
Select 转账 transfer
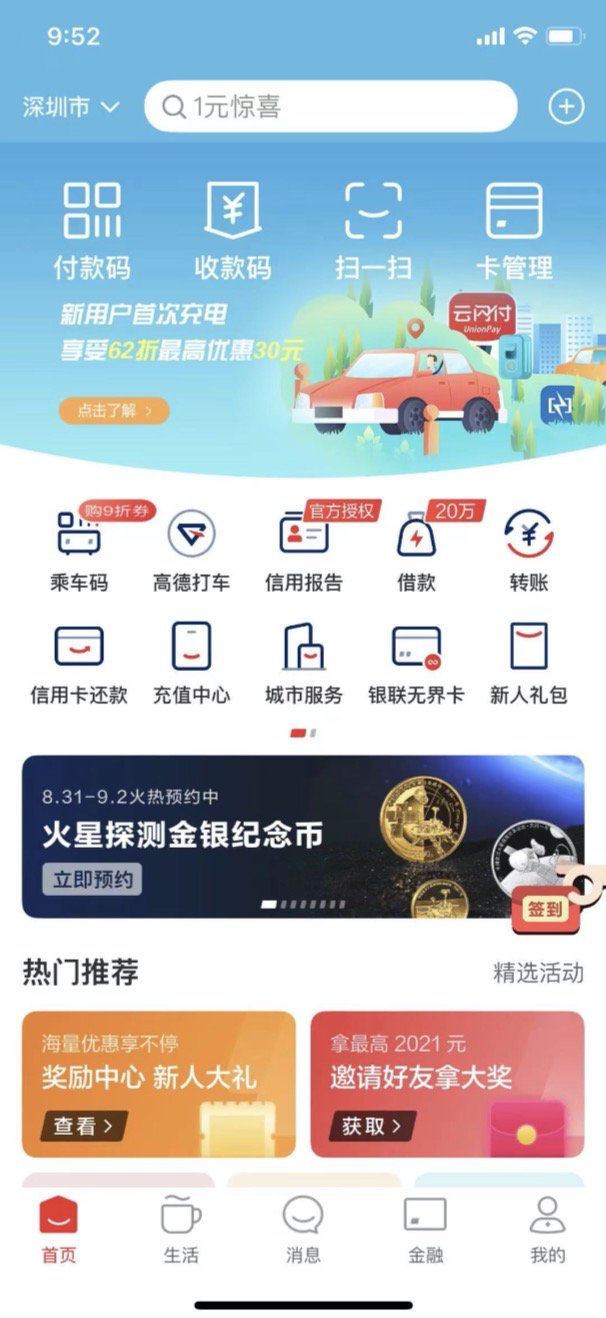point(528,550)
